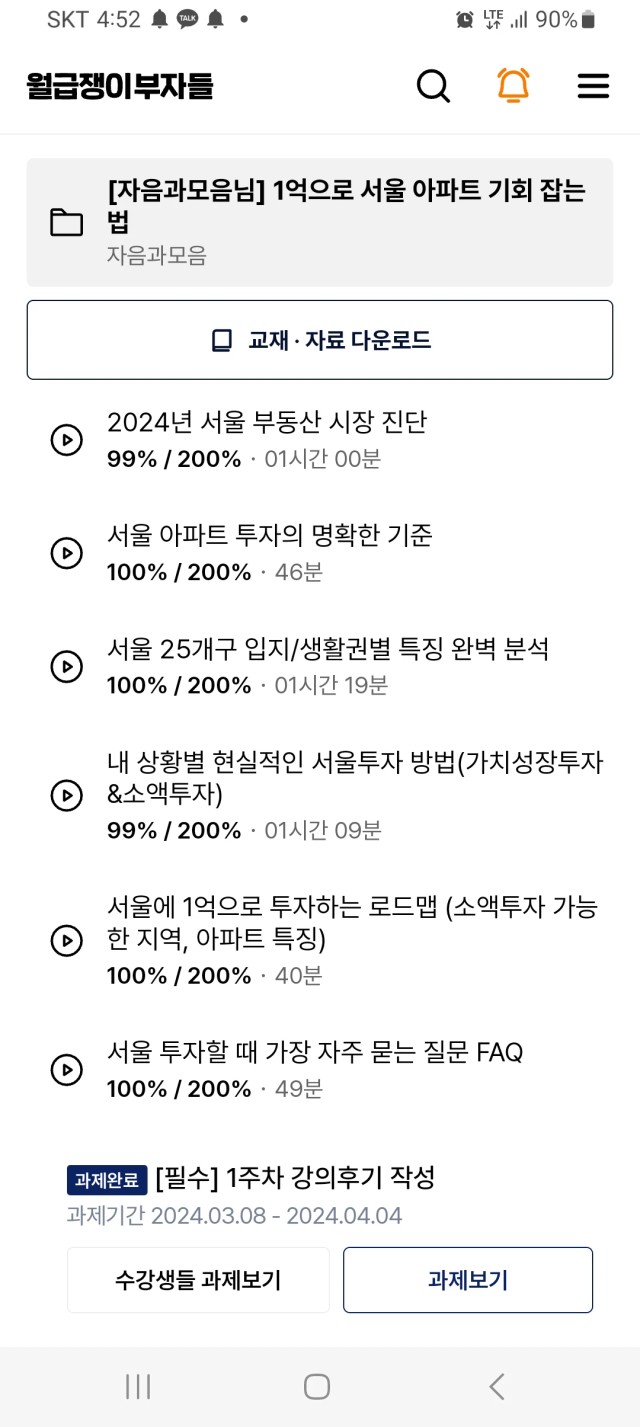The height and width of the screenshot is (1427, 640).
Task: Open the 자음과모음 course folder header
Action: [320, 222]
